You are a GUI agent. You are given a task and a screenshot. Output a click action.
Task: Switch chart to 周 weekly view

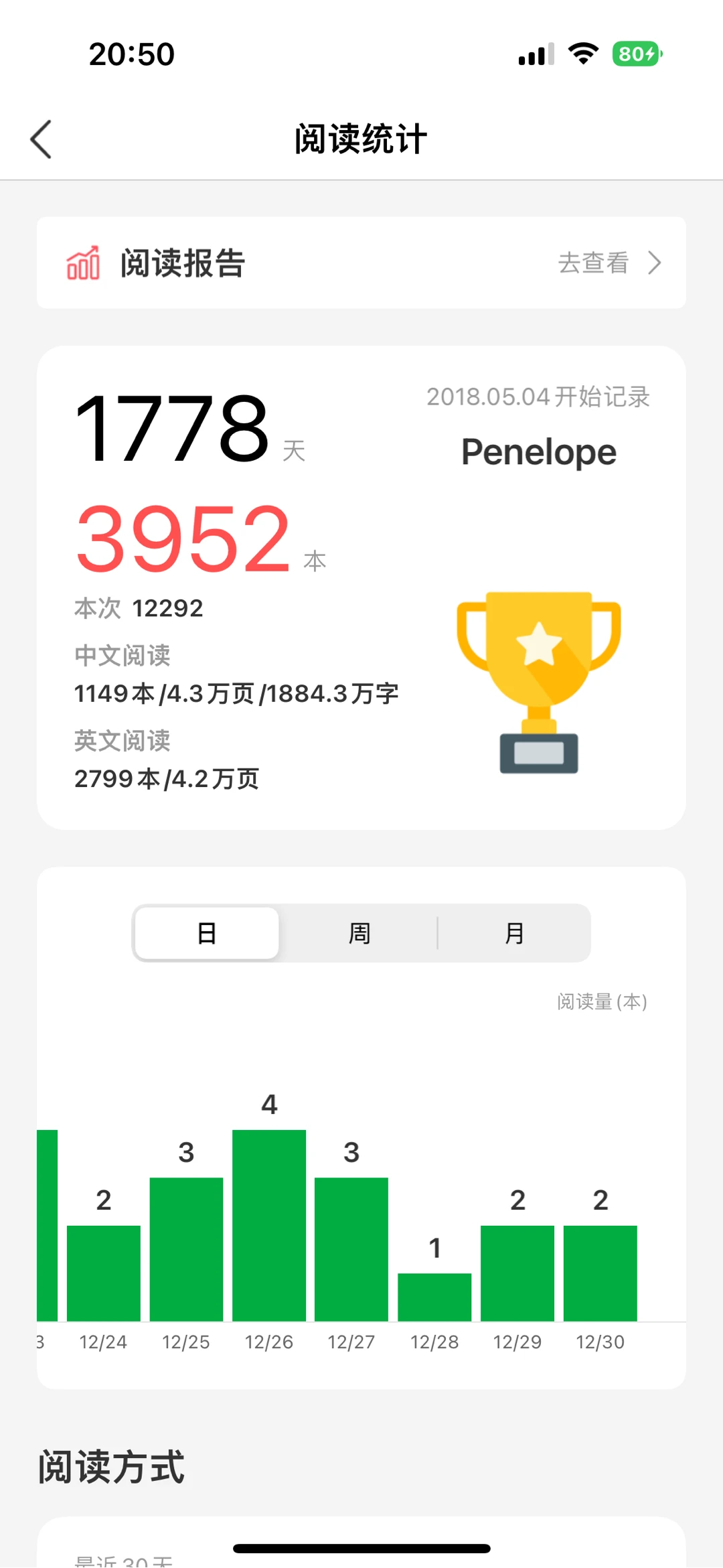(x=359, y=933)
